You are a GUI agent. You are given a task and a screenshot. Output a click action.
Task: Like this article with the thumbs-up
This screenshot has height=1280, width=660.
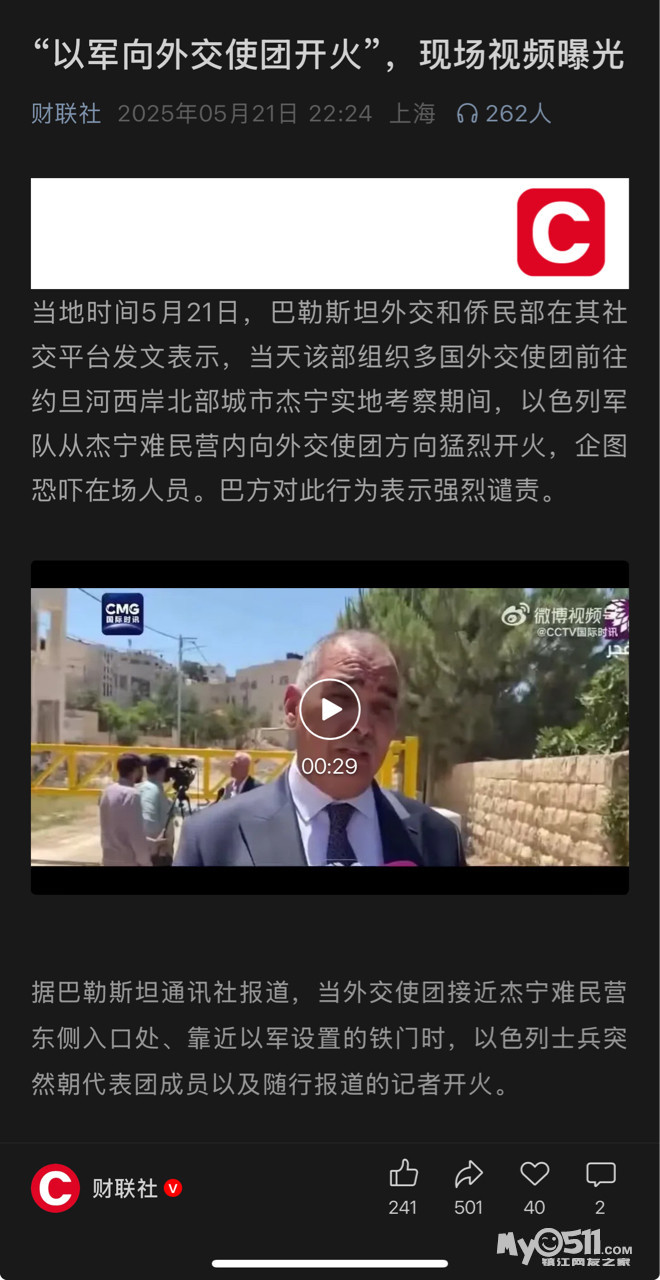click(x=403, y=1174)
